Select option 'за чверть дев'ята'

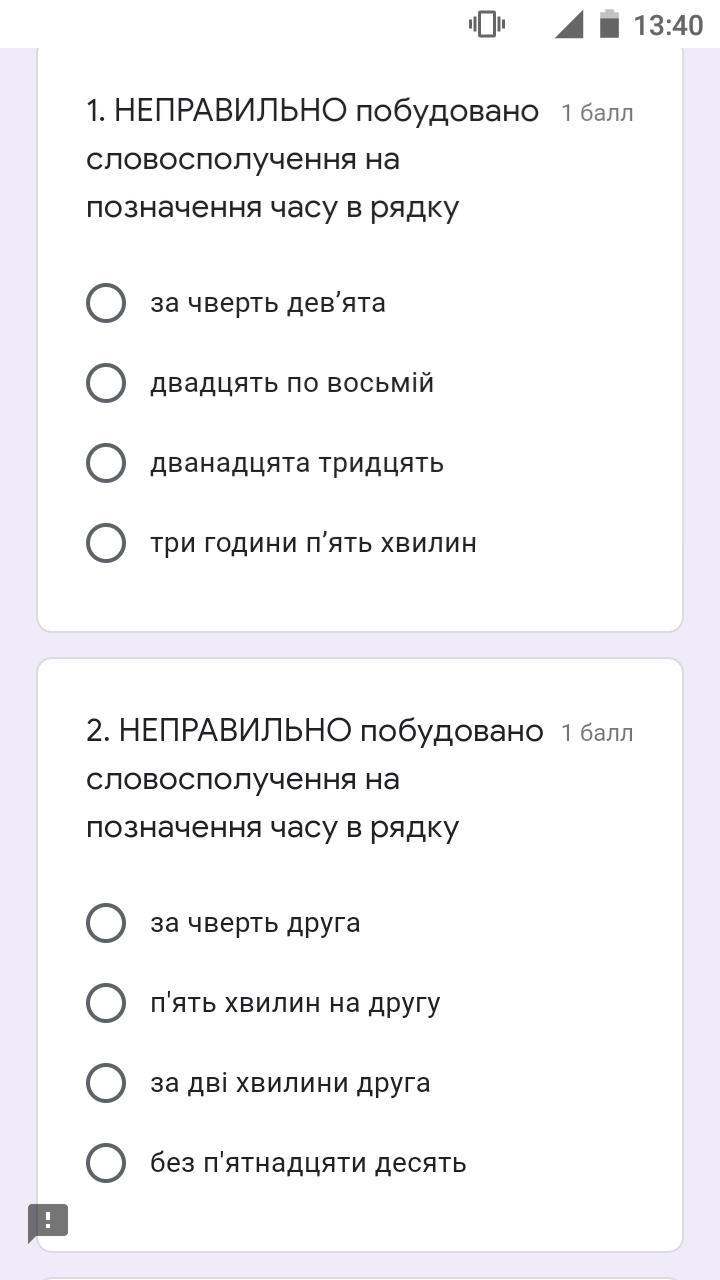click(x=106, y=303)
